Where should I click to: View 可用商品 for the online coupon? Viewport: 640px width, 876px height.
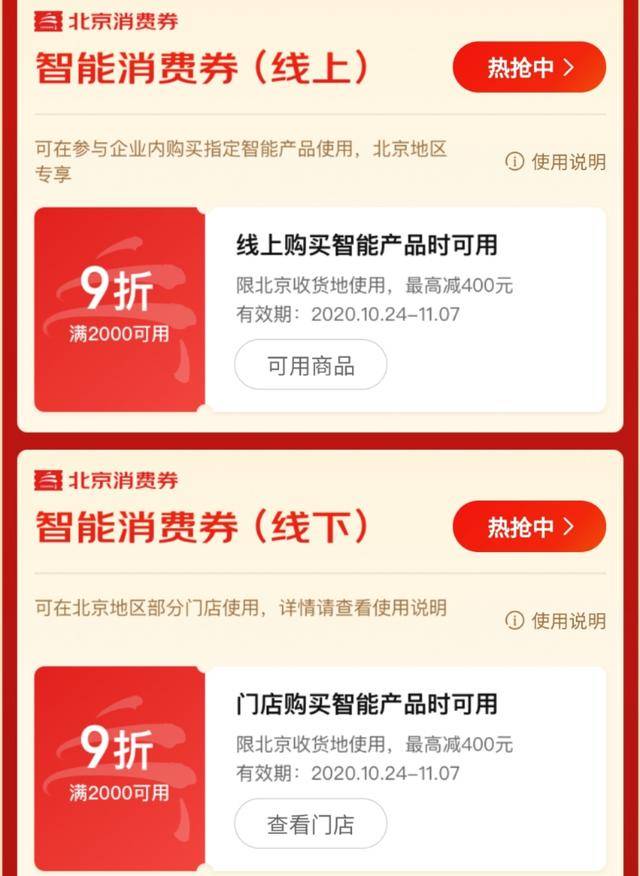click(x=310, y=365)
